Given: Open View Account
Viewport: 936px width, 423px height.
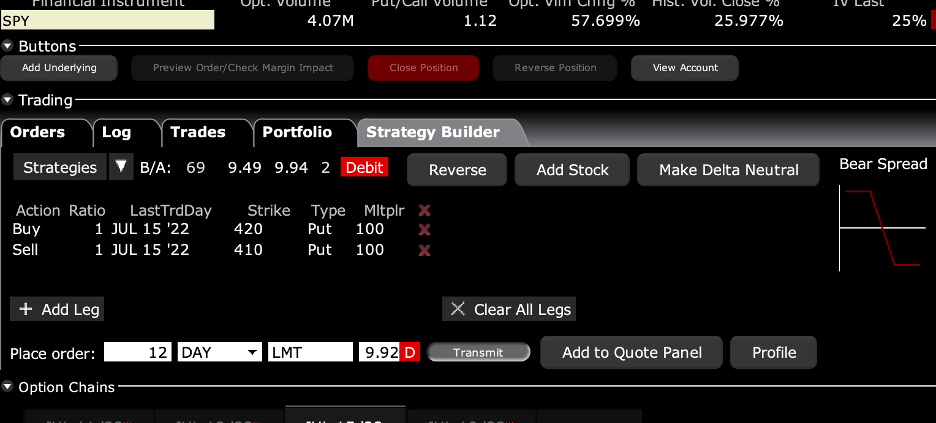Looking at the screenshot, I should (x=685, y=68).
